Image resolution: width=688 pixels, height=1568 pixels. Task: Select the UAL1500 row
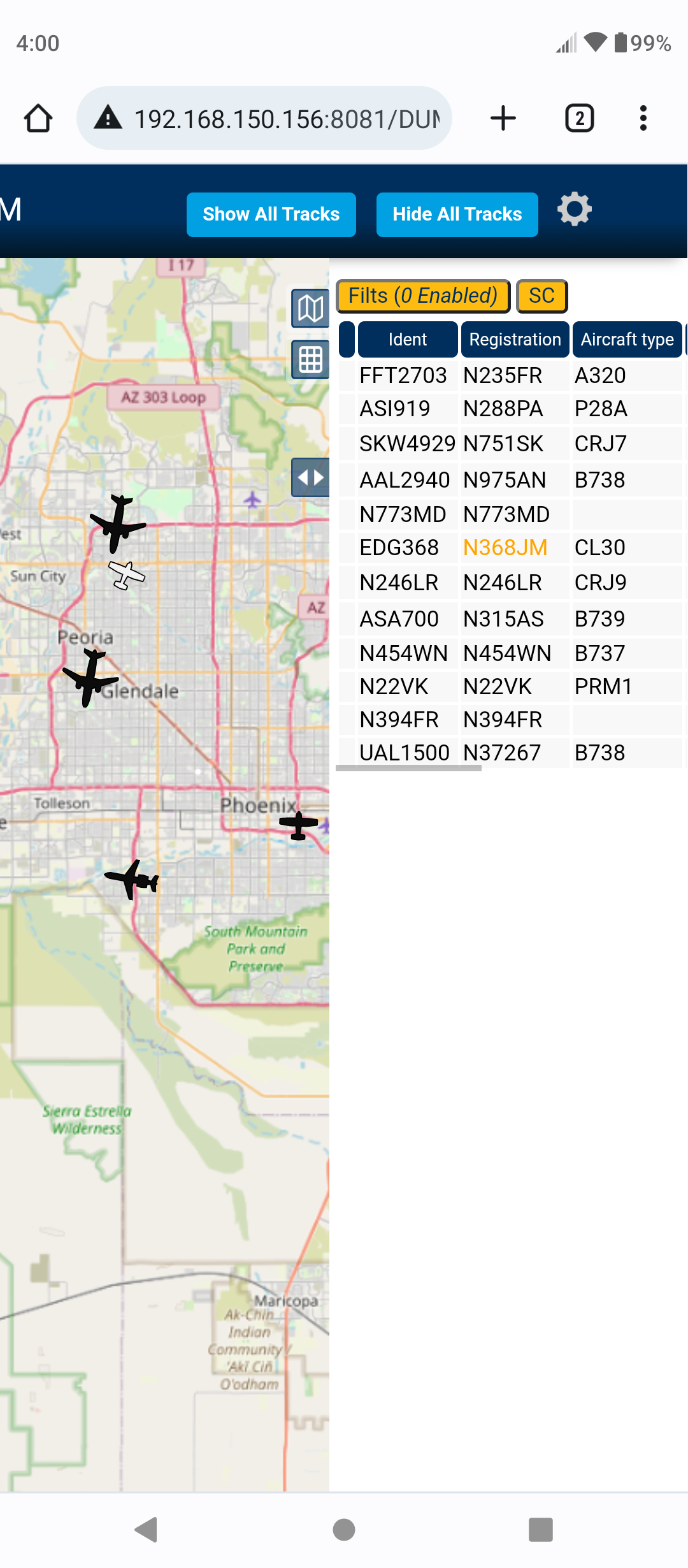pos(510,753)
